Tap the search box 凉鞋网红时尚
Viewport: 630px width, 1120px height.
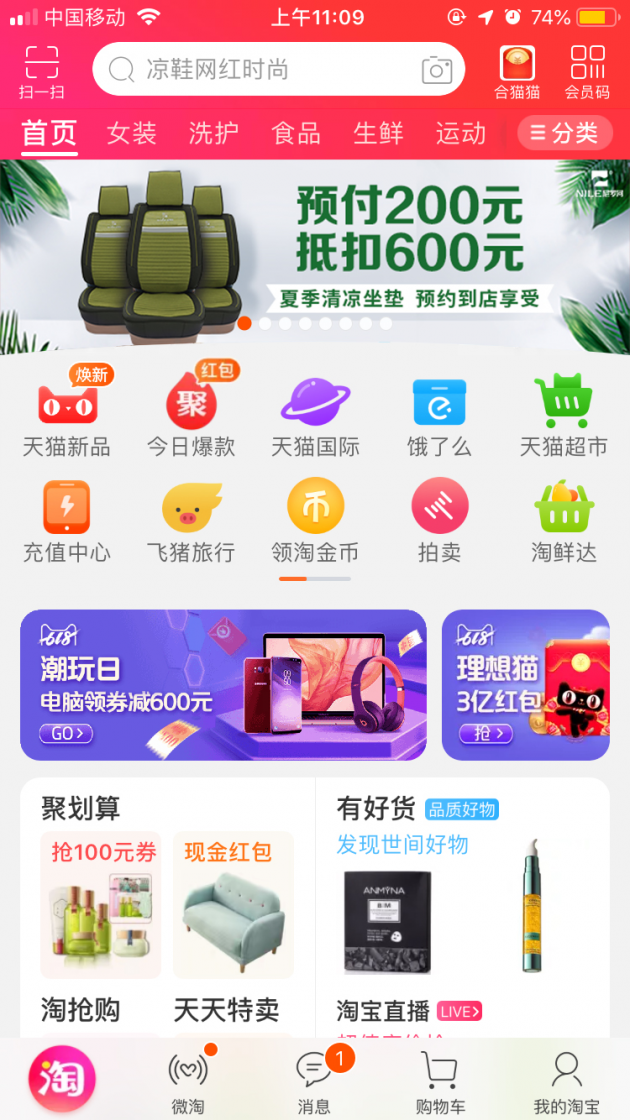pos(260,69)
